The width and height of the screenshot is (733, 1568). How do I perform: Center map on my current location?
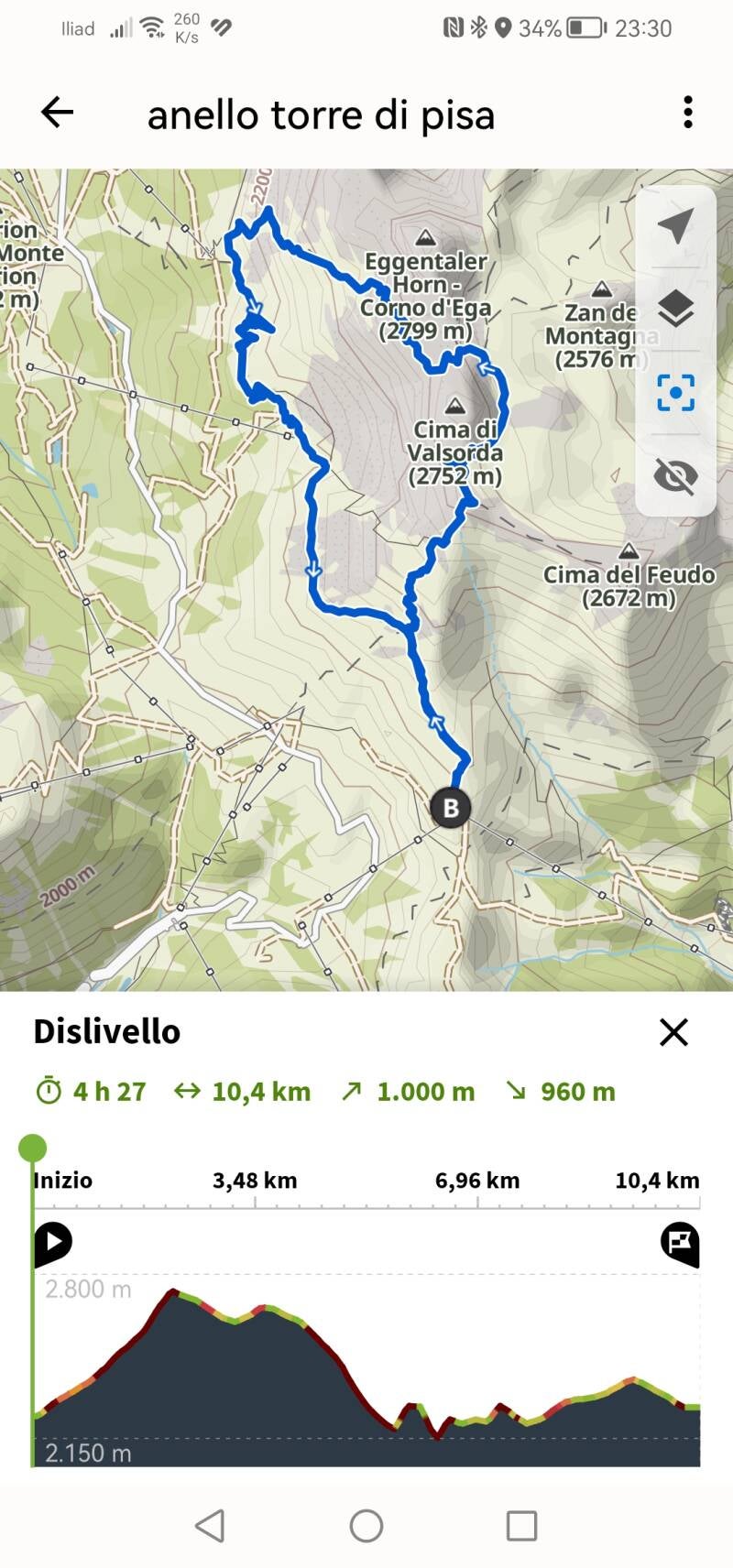click(x=675, y=225)
